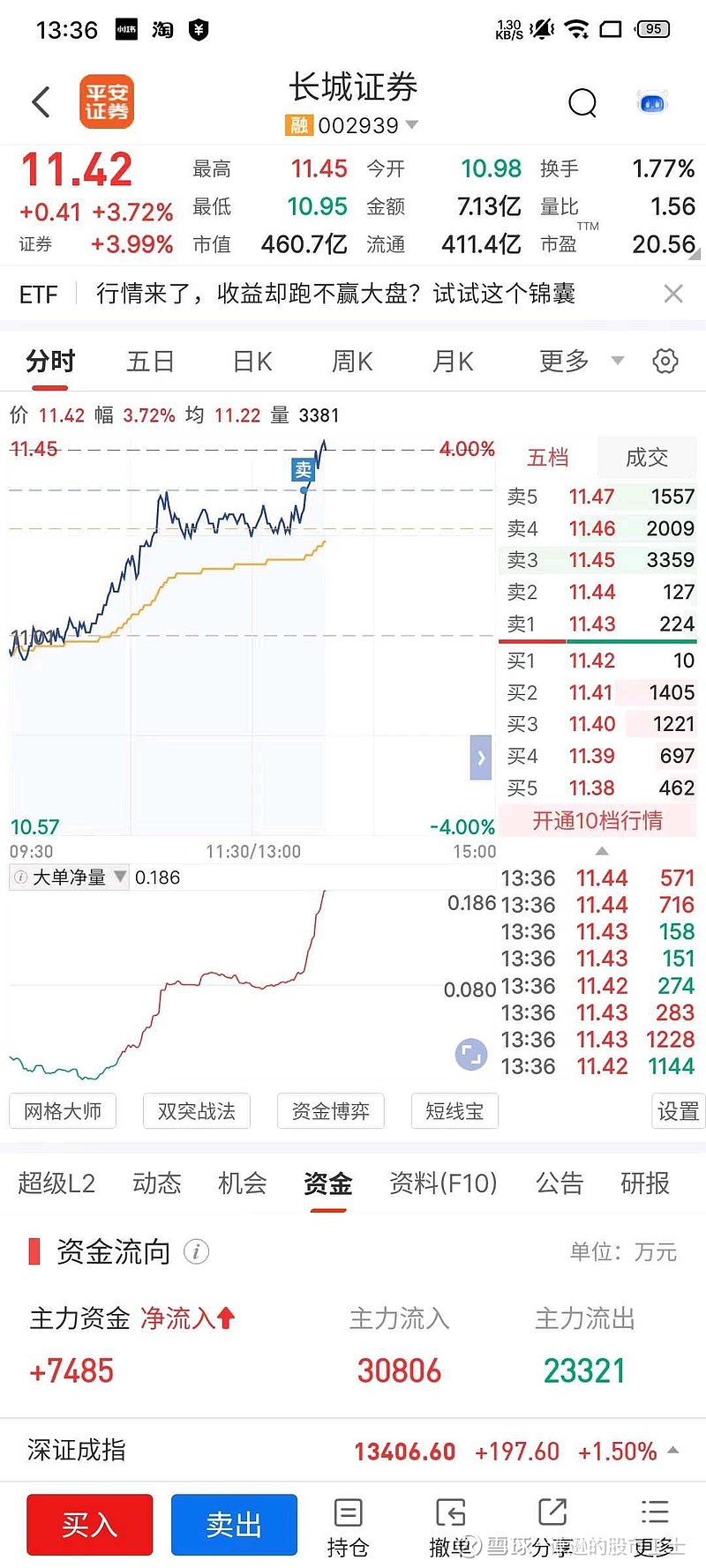Open the robot assistant icon
This screenshot has height=1568, width=706.
coord(653,103)
